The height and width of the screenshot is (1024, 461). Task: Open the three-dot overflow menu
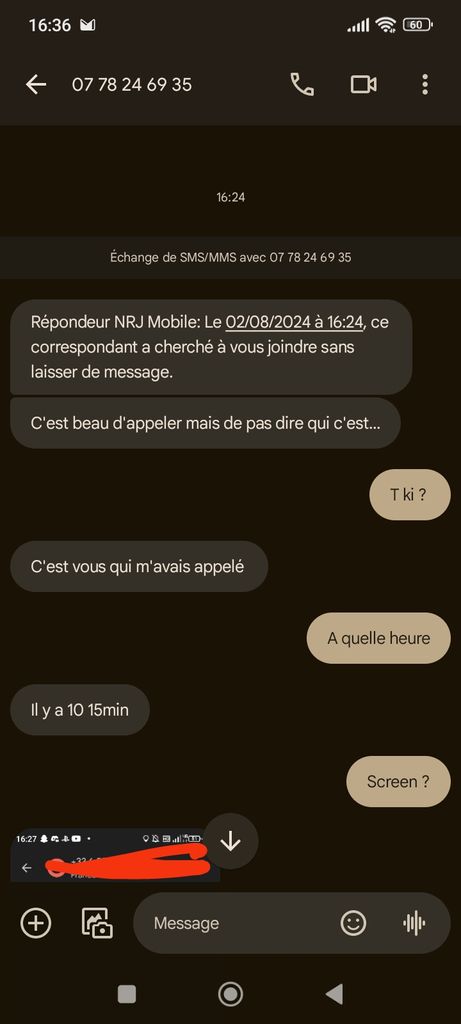(425, 84)
